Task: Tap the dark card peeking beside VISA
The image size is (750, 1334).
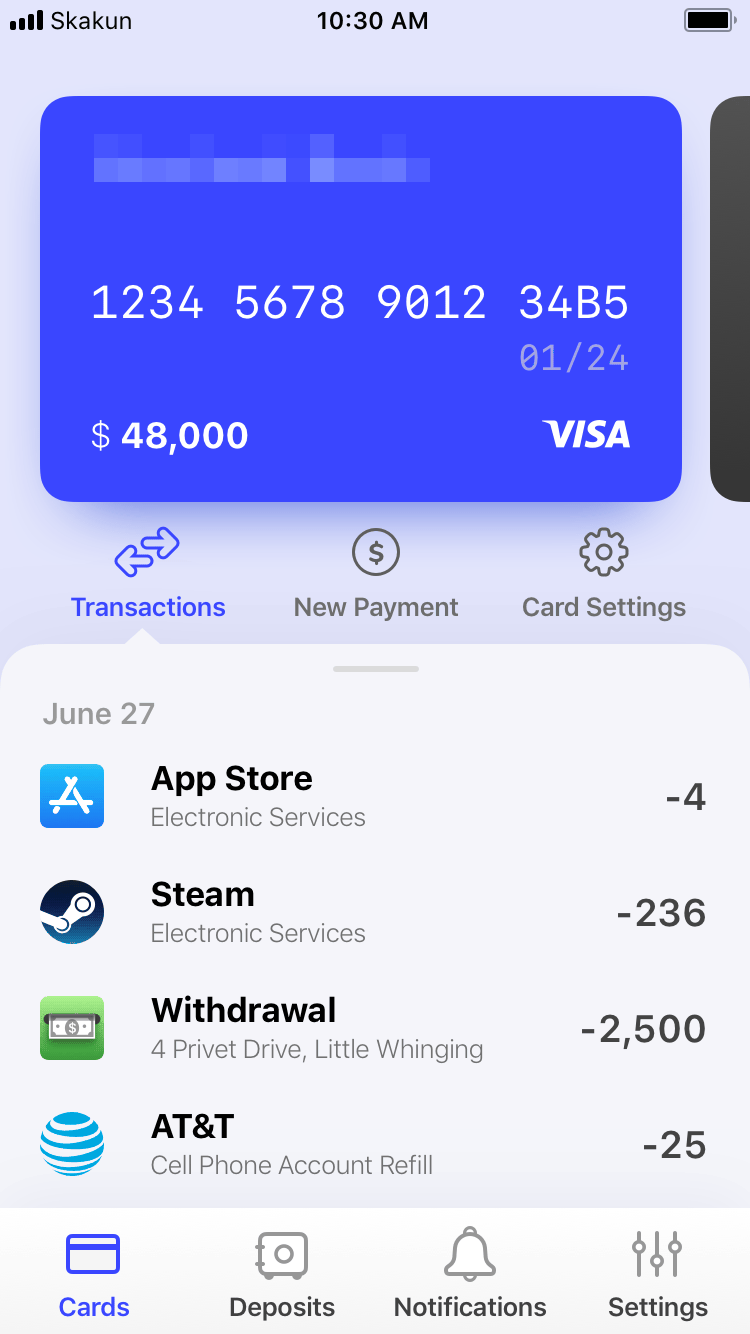Action: pos(731,298)
